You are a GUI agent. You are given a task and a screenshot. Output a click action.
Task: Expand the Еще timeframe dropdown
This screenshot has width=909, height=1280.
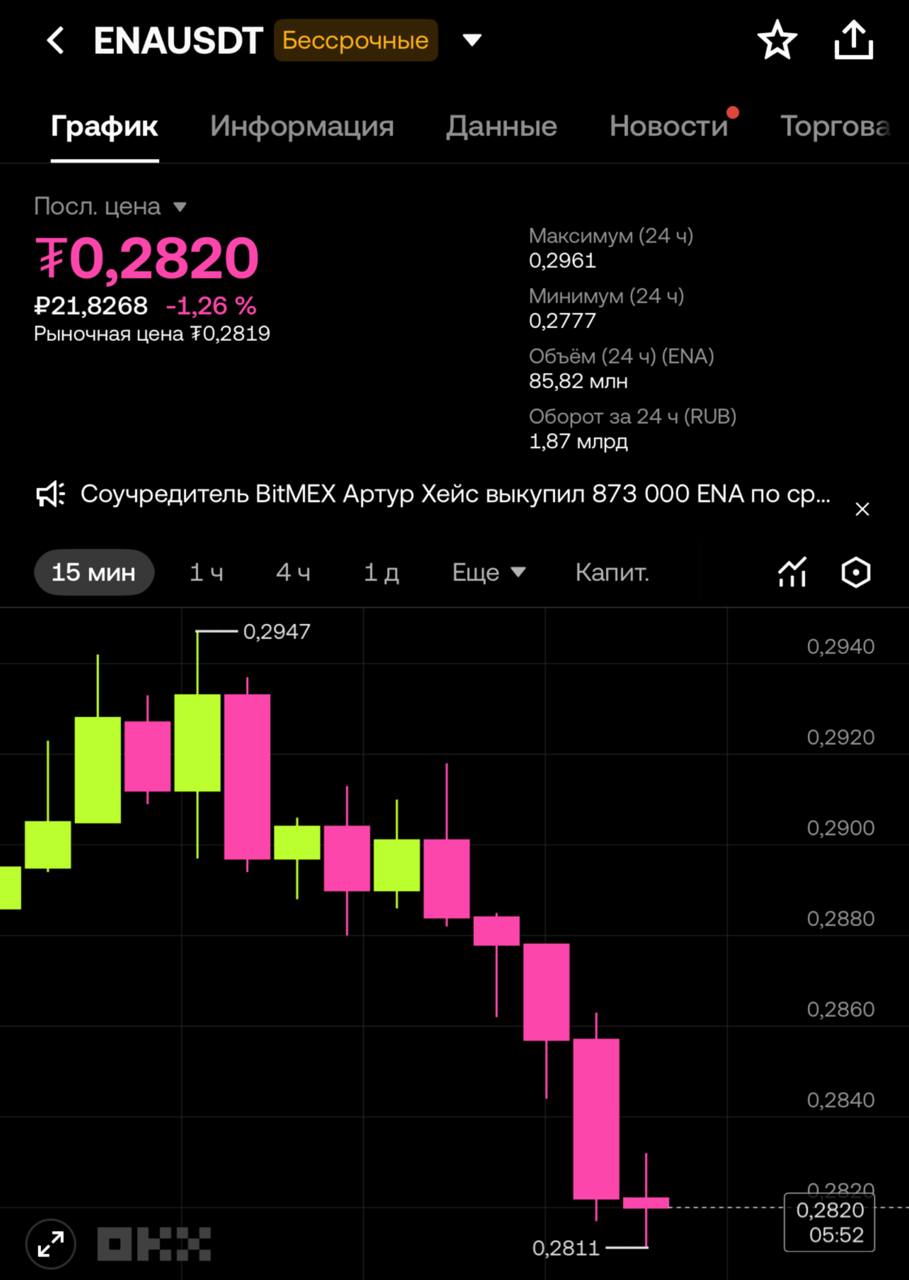click(x=489, y=573)
